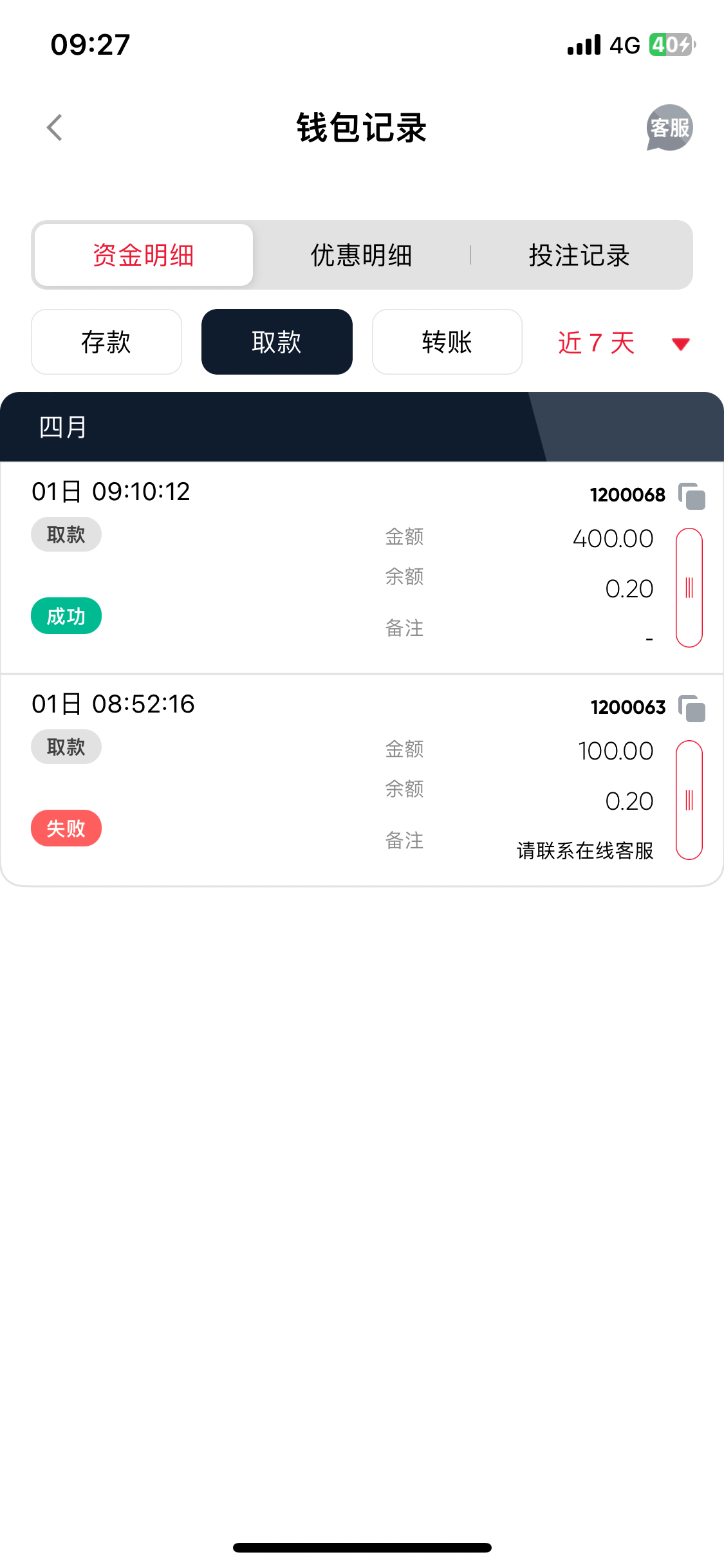Show 转账 transfer records

pyautogui.click(x=447, y=342)
